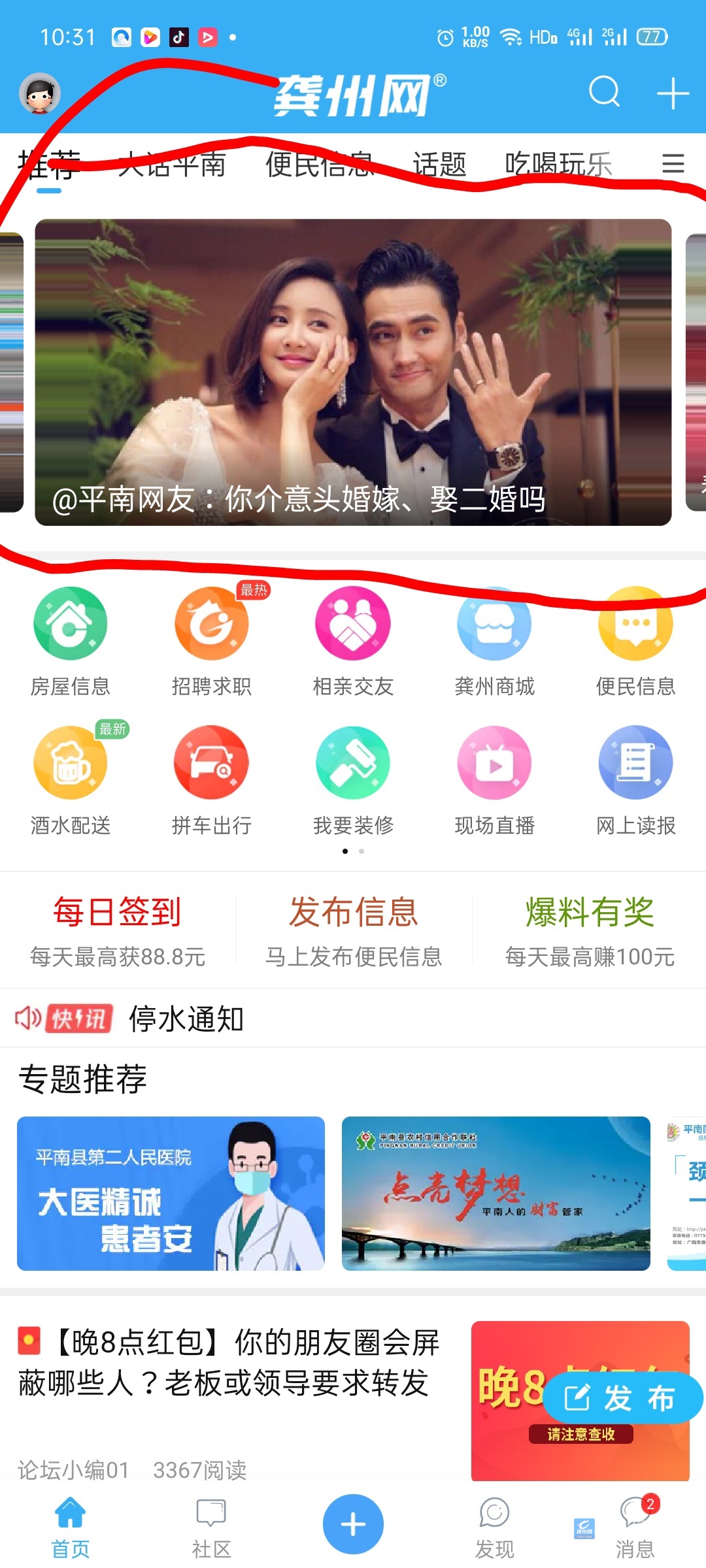Open 相亲交友 section
Screen dimensions: 706x1568
[x=353, y=640]
